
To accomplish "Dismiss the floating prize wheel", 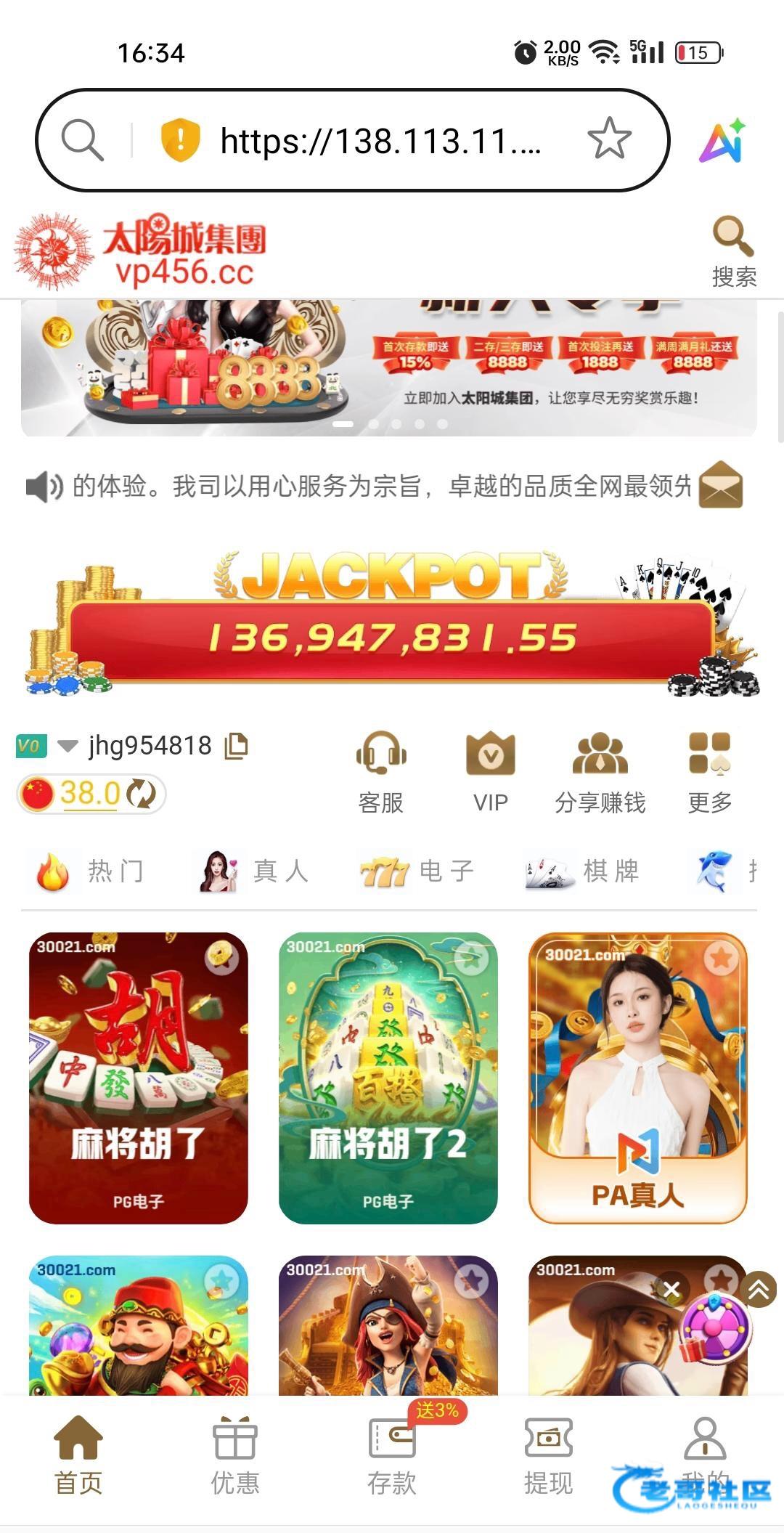I will [x=671, y=1289].
